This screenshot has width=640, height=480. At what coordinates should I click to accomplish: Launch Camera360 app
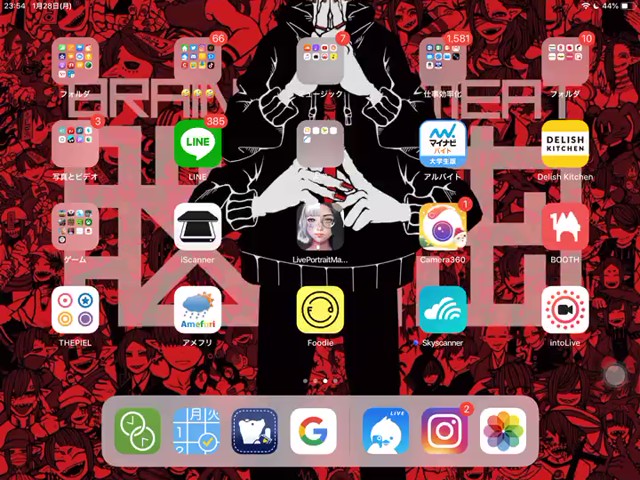tap(443, 227)
